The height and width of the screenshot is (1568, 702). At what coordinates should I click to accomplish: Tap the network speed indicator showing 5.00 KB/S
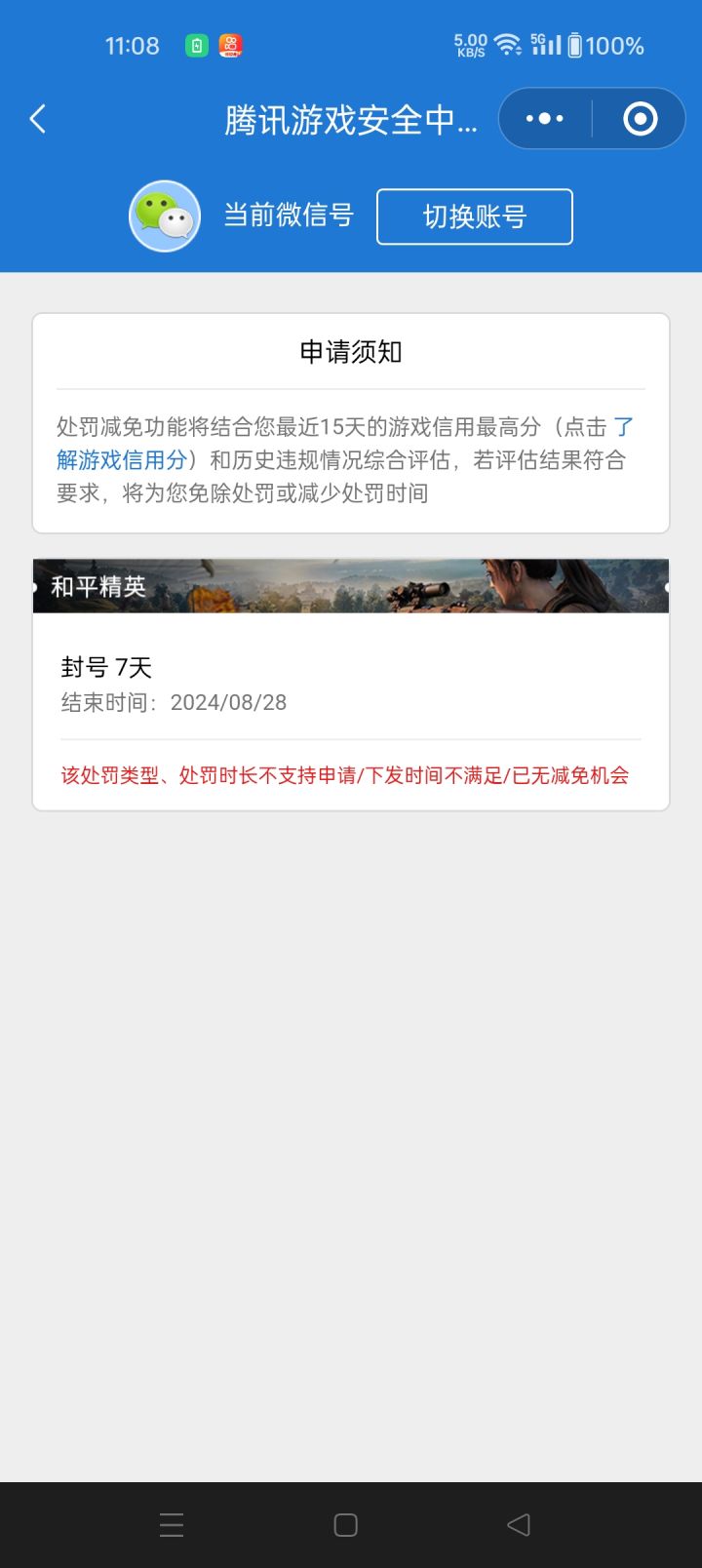pyautogui.click(x=469, y=44)
